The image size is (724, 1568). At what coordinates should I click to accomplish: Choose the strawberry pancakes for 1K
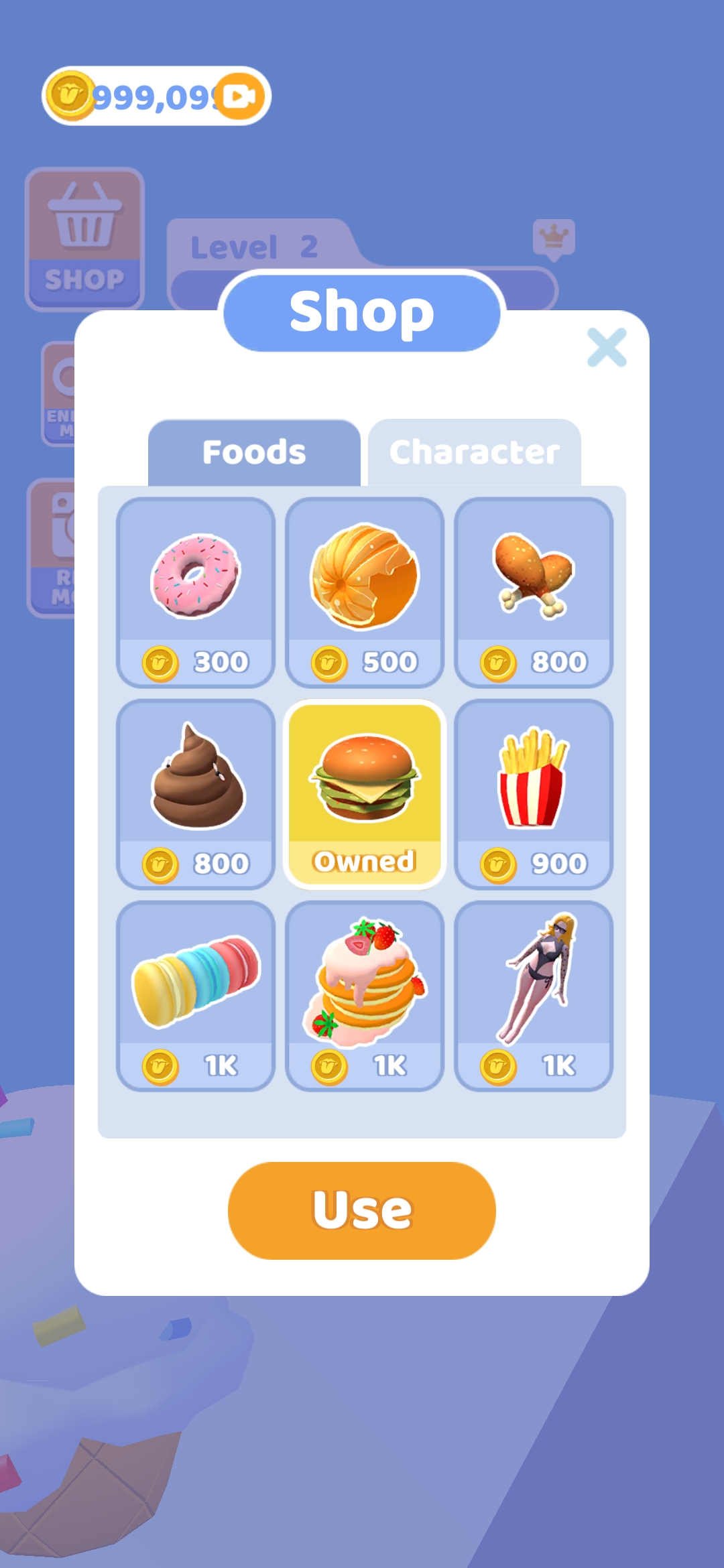[365, 996]
